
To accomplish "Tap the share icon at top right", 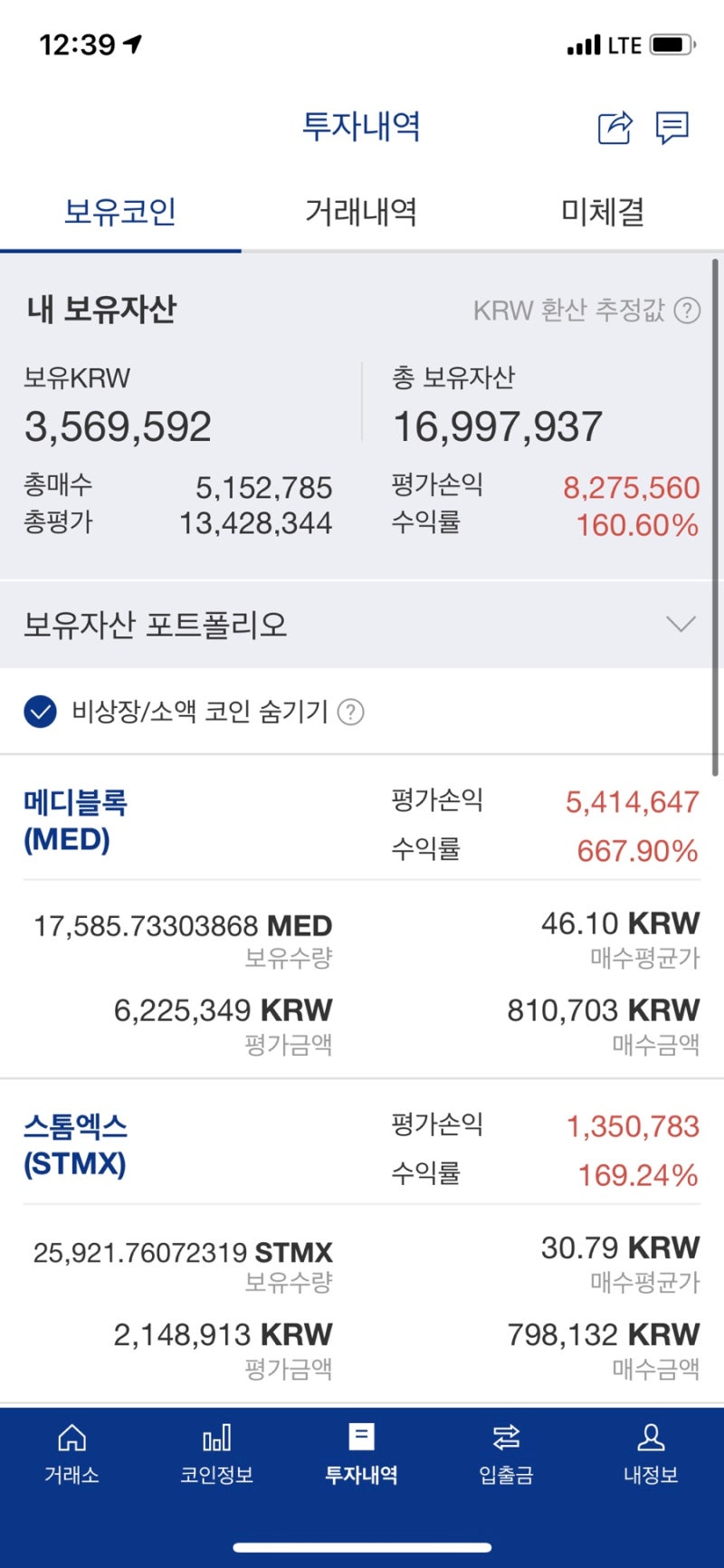I will pyautogui.click(x=614, y=129).
